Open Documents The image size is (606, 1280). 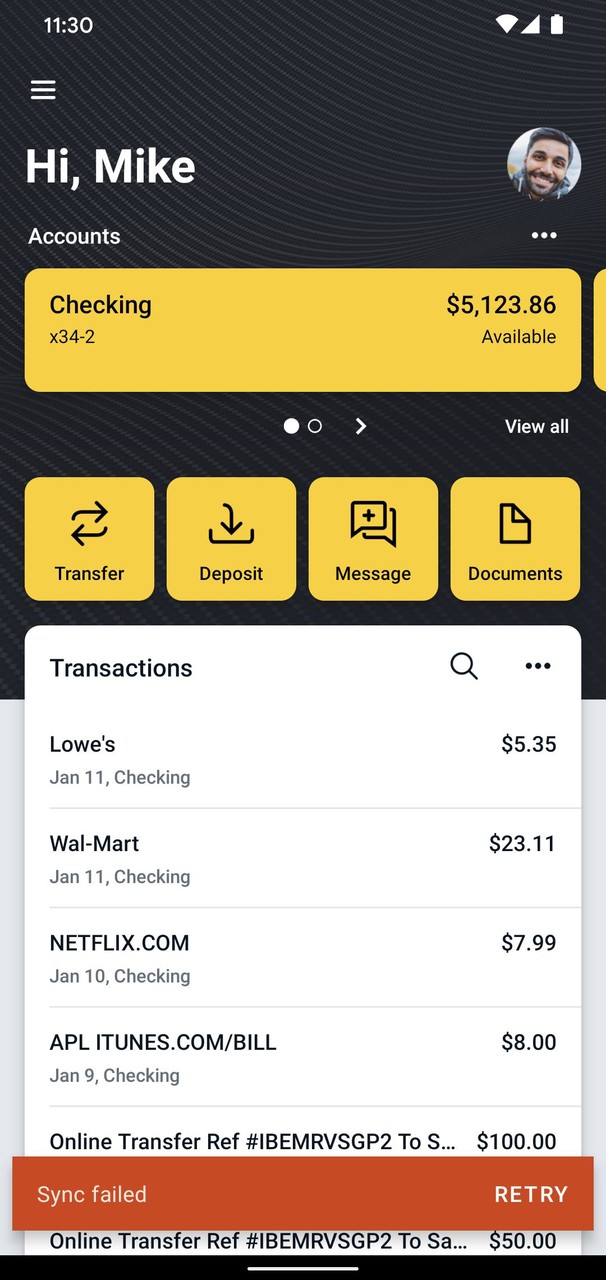point(515,539)
